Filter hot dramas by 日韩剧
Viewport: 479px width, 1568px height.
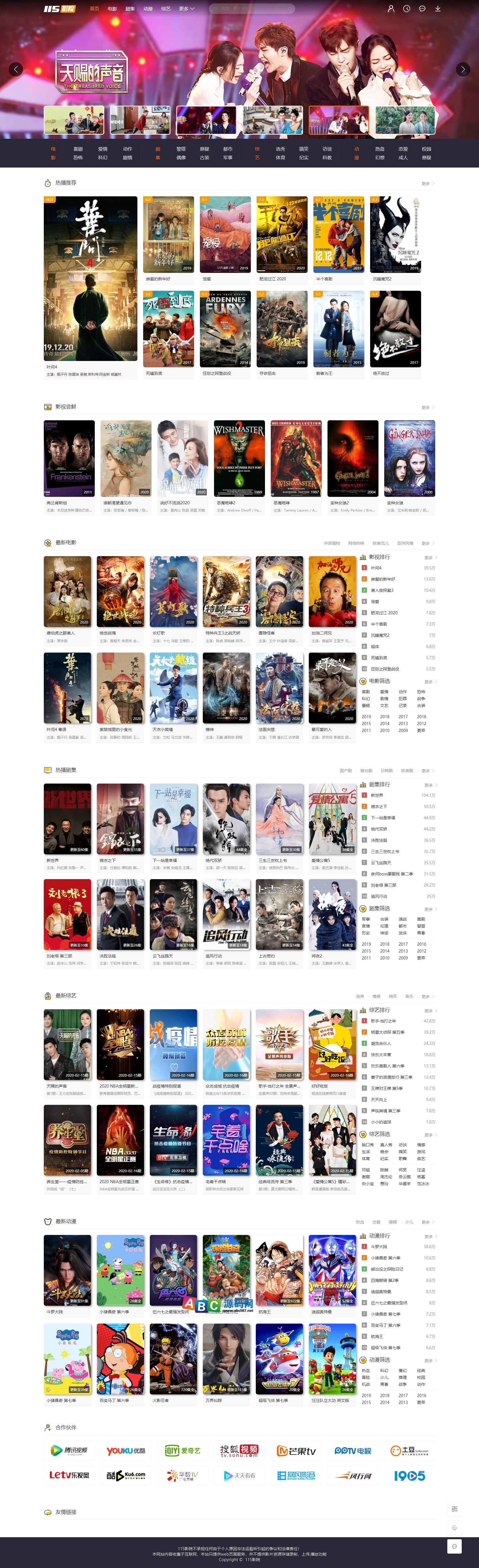click(386, 771)
